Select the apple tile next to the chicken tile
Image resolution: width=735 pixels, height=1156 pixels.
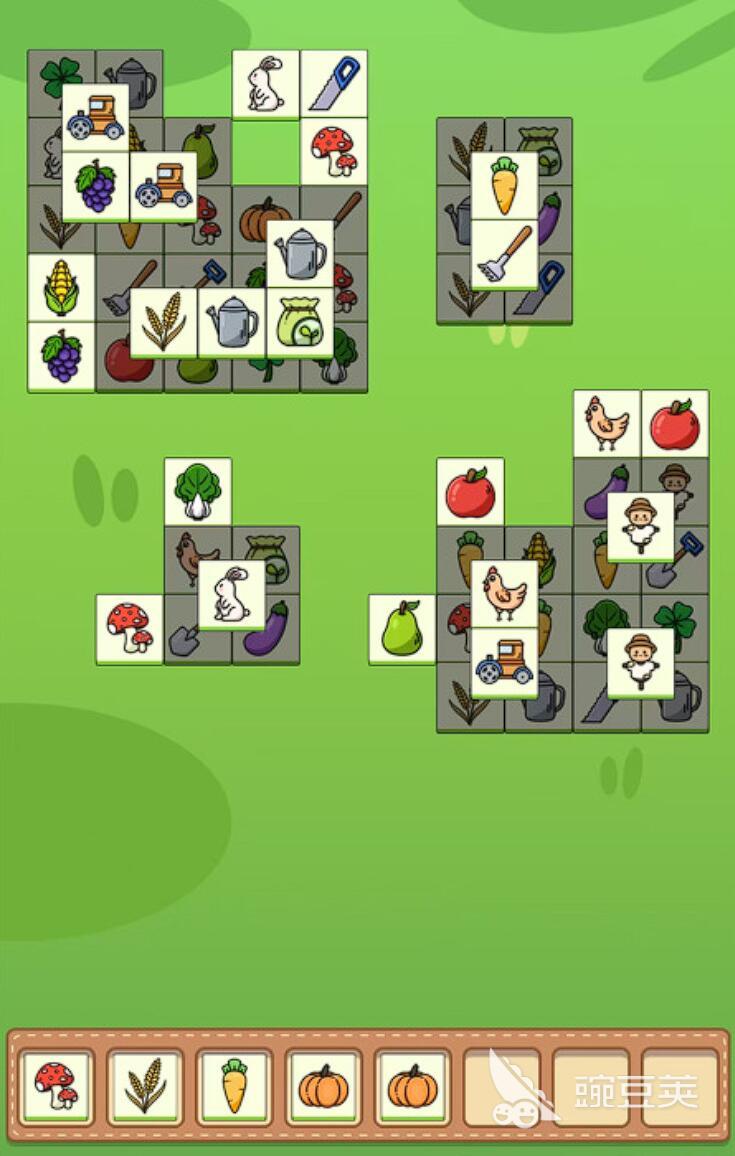(675, 423)
